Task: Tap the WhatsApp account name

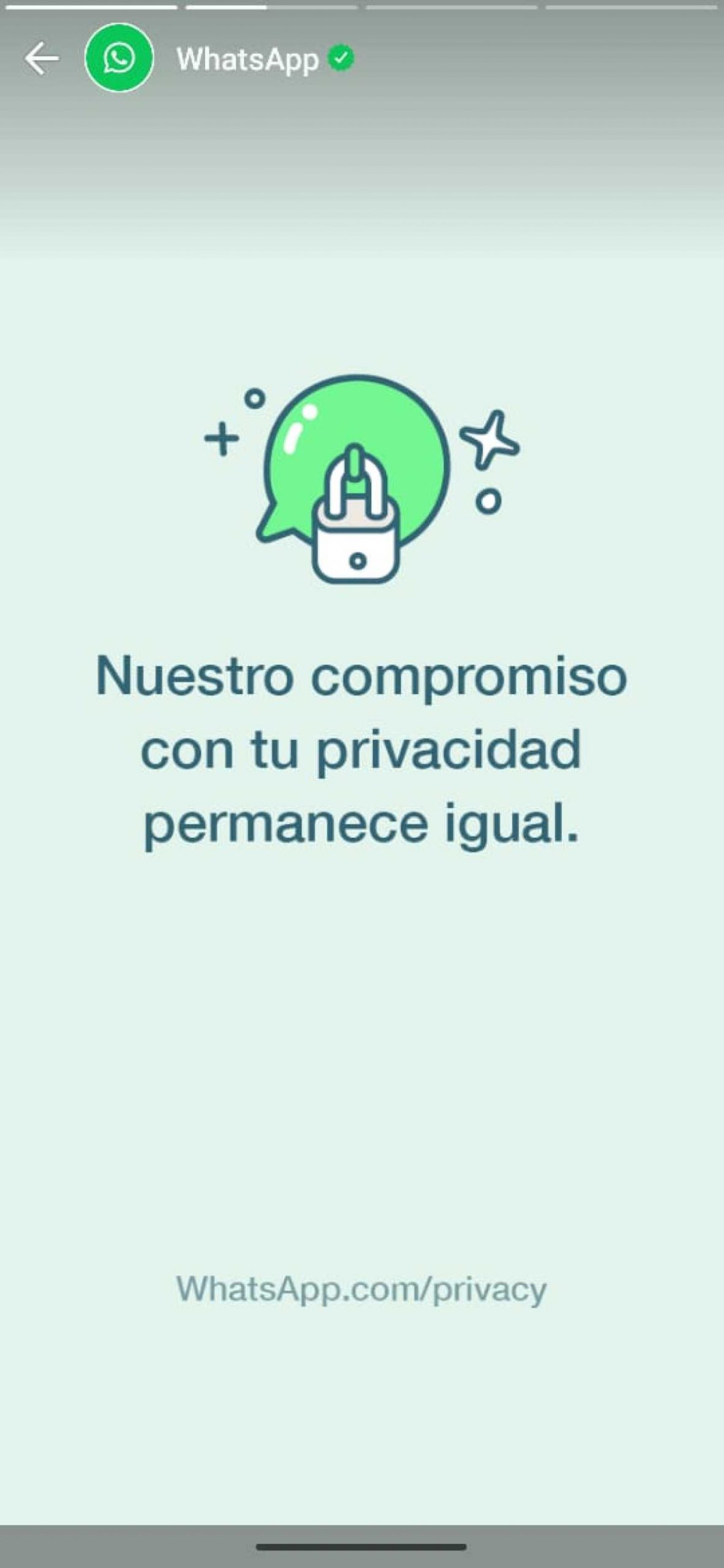Action: tap(247, 59)
